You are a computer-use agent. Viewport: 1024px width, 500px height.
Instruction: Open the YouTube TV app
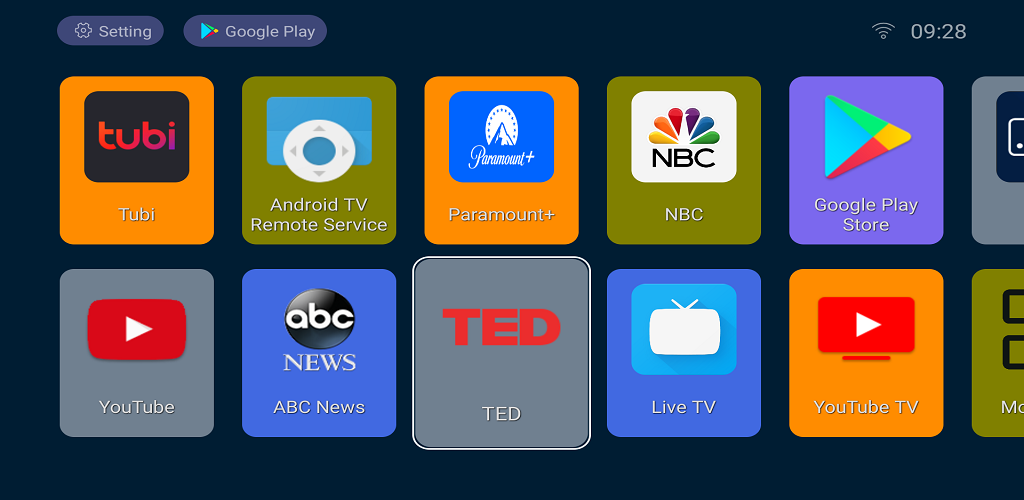866,352
